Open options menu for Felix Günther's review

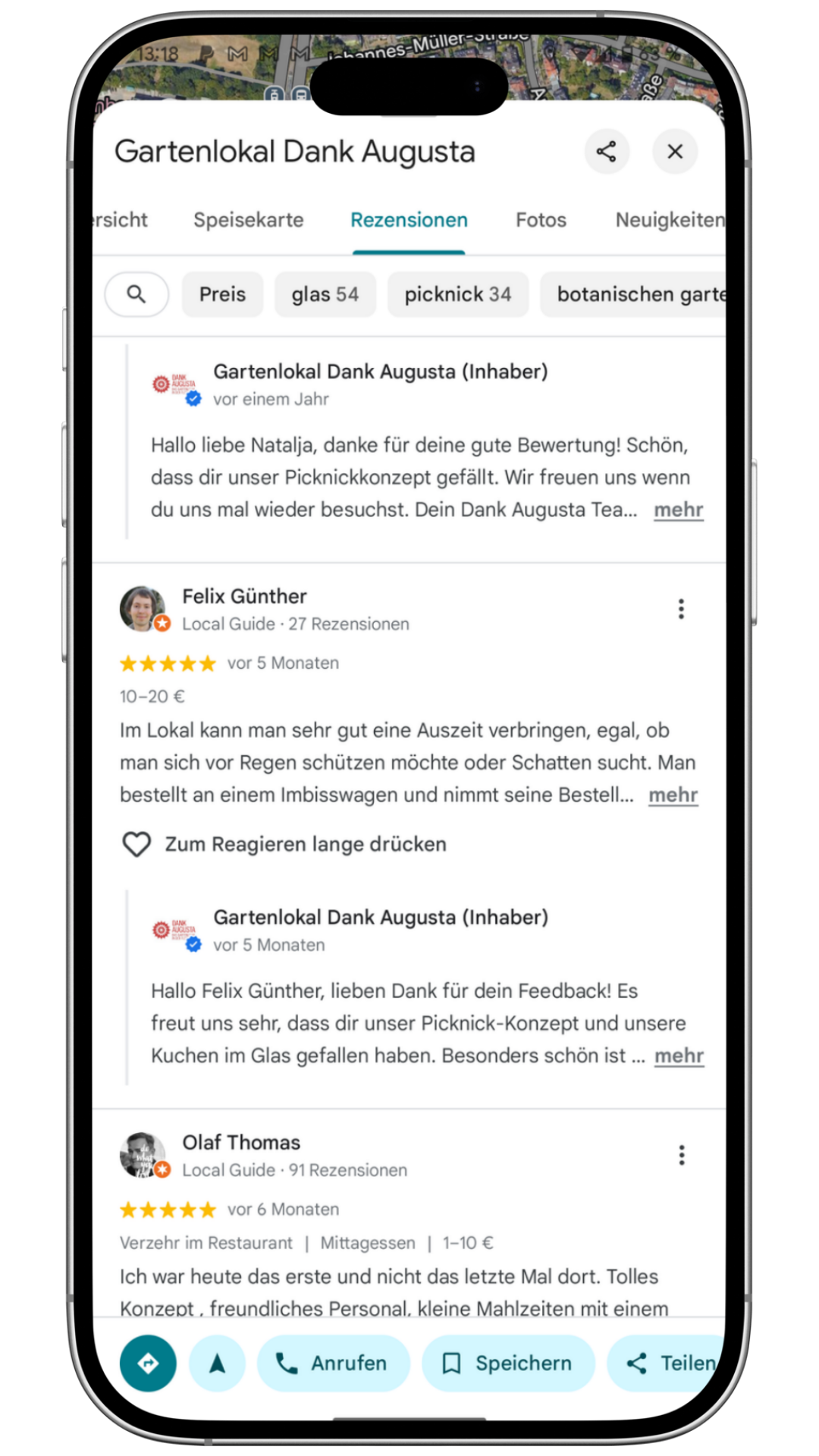click(x=681, y=609)
